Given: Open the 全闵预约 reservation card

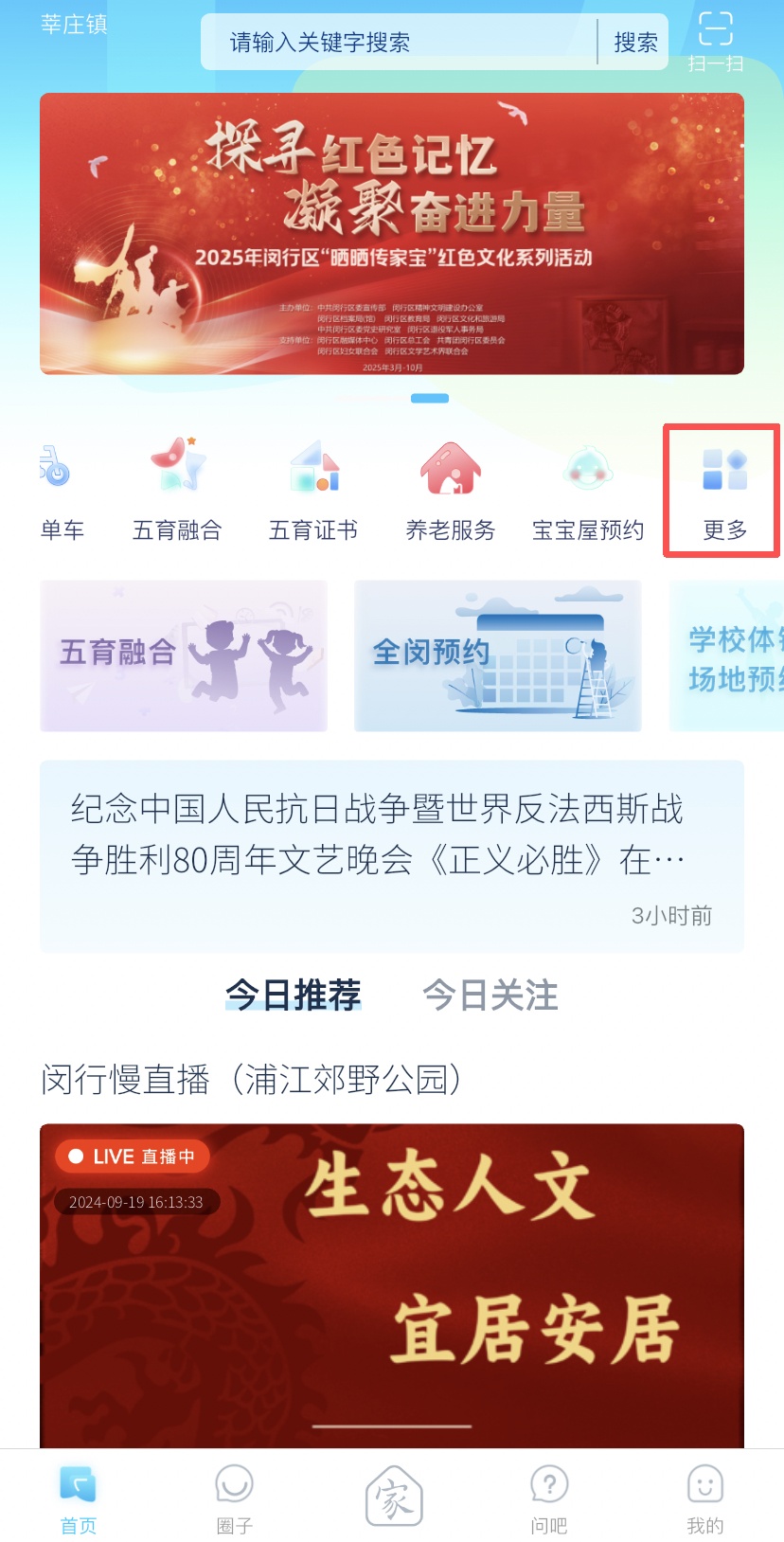Looking at the screenshot, I should click(497, 655).
